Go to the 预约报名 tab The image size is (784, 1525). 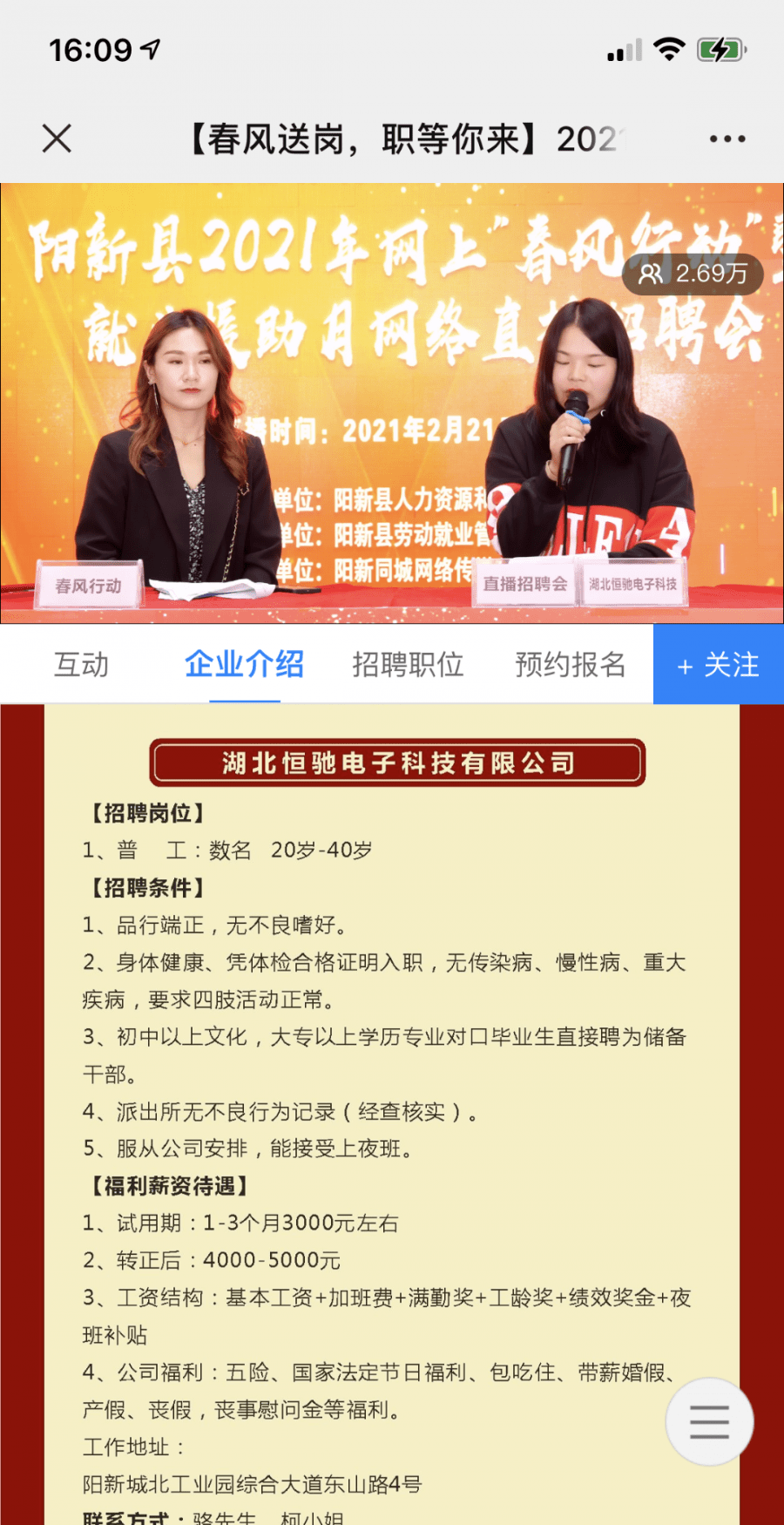571,664
